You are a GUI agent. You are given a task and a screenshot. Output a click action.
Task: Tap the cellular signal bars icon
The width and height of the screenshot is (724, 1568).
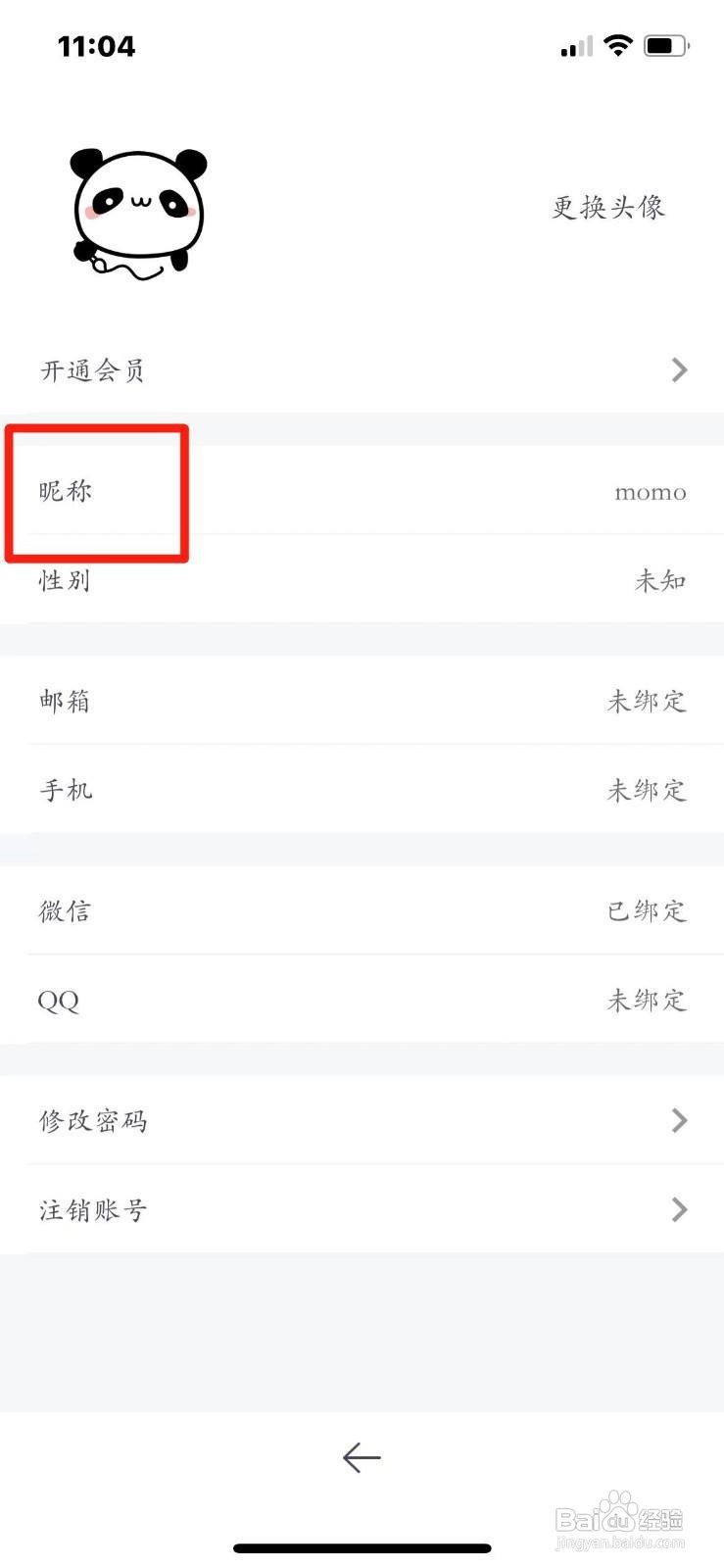(x=574, y=47)
